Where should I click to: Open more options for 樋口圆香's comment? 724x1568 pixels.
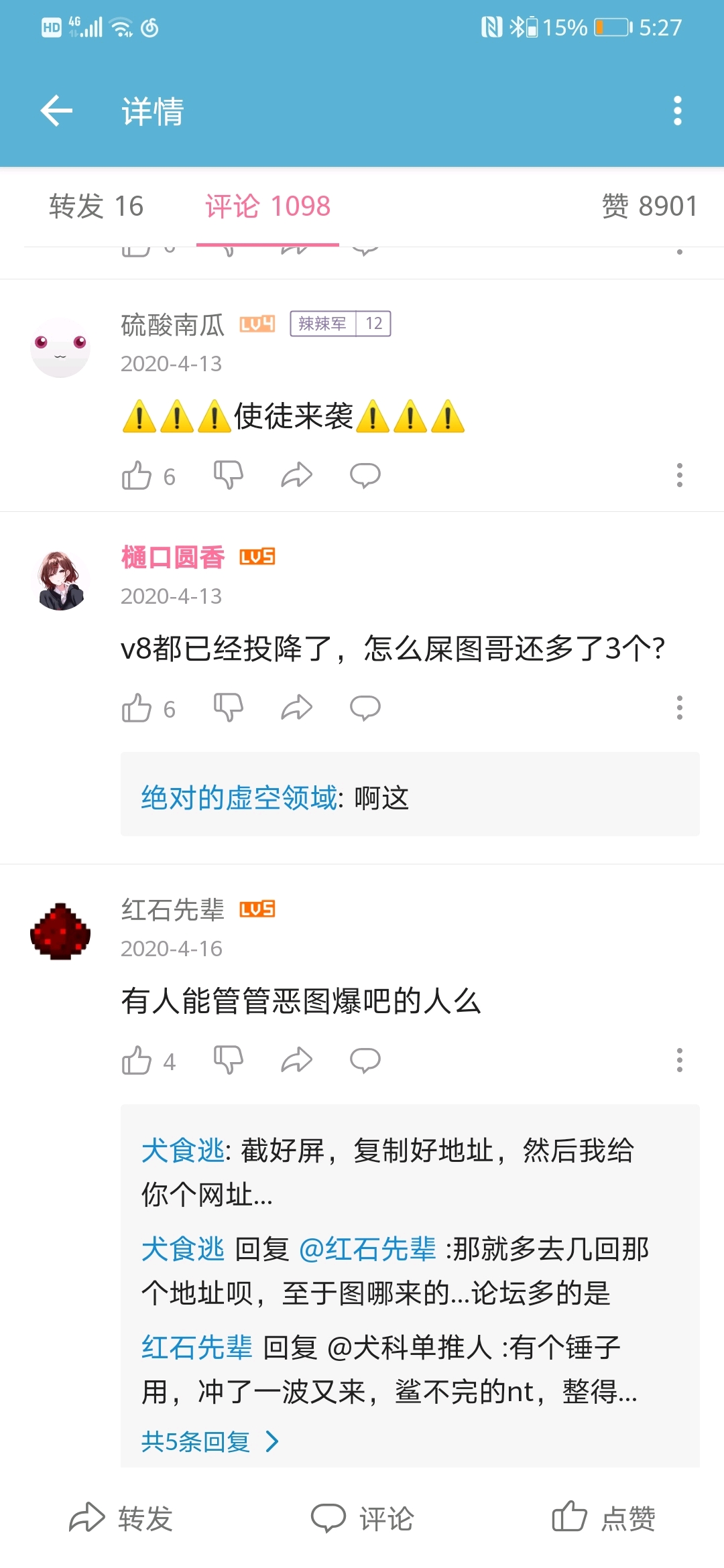(x=679, y=708)
